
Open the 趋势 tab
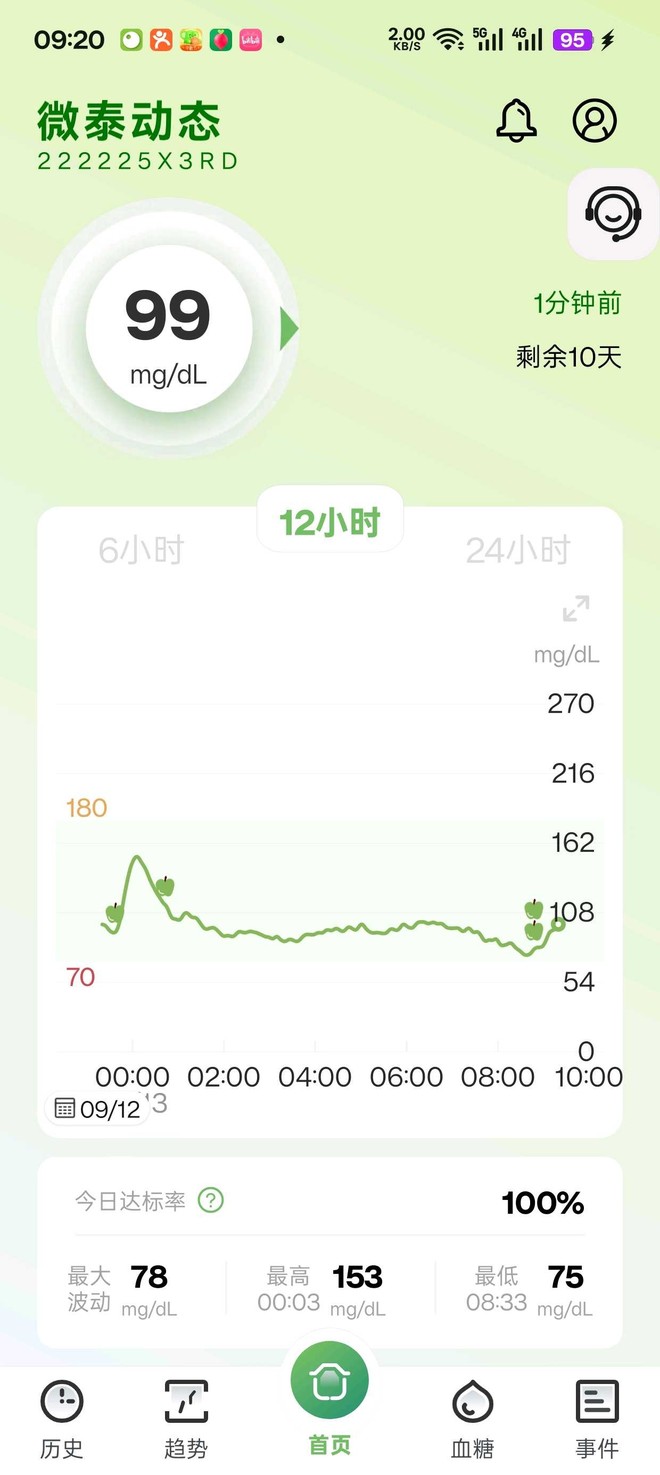point(186,1418)
